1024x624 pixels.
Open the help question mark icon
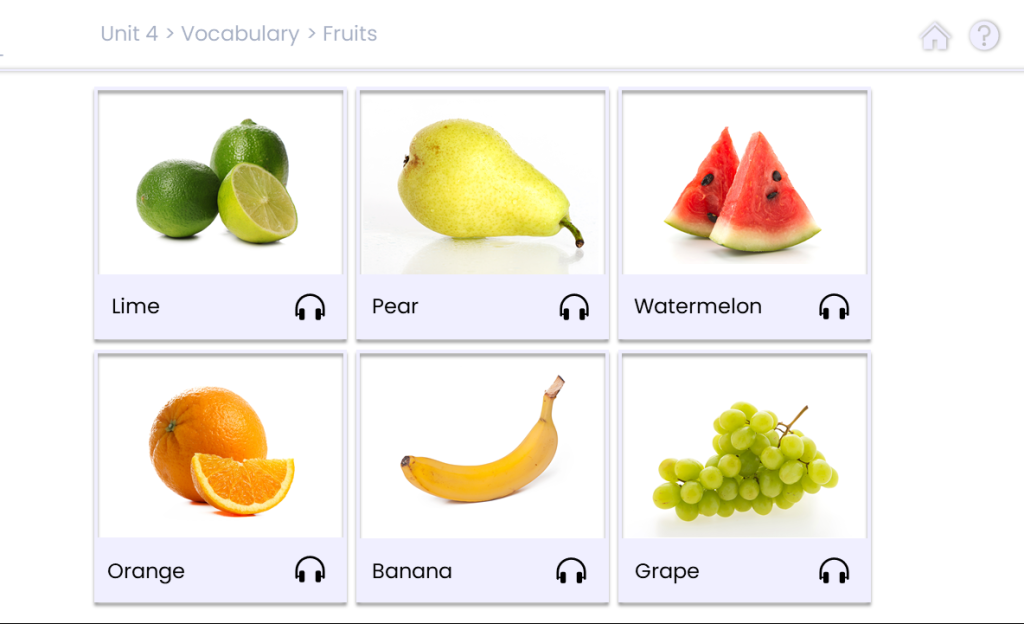coord(984,37)
